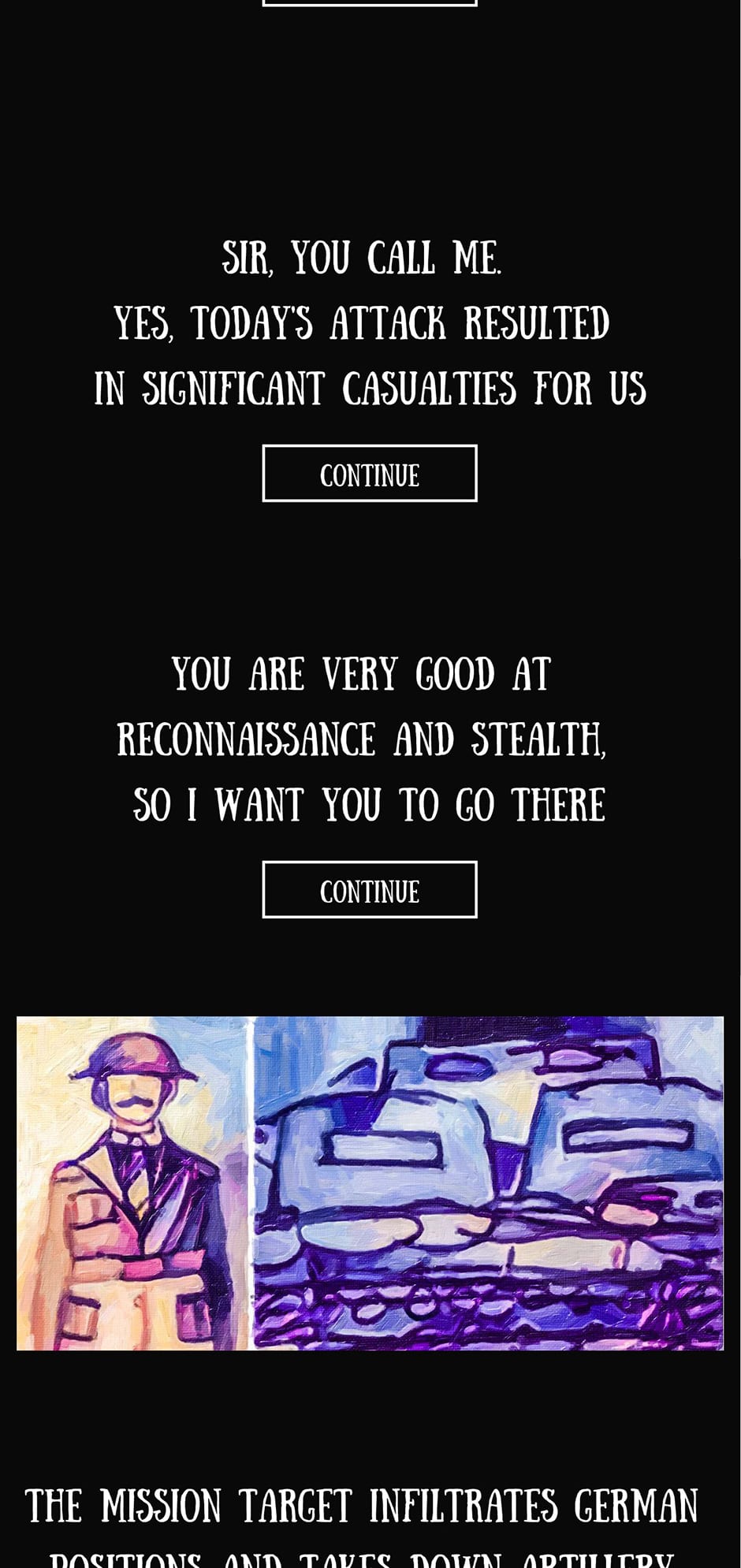Tap Continue below 'I want you to go there'
The image size is (741, 1568).
tap(370, 889)
